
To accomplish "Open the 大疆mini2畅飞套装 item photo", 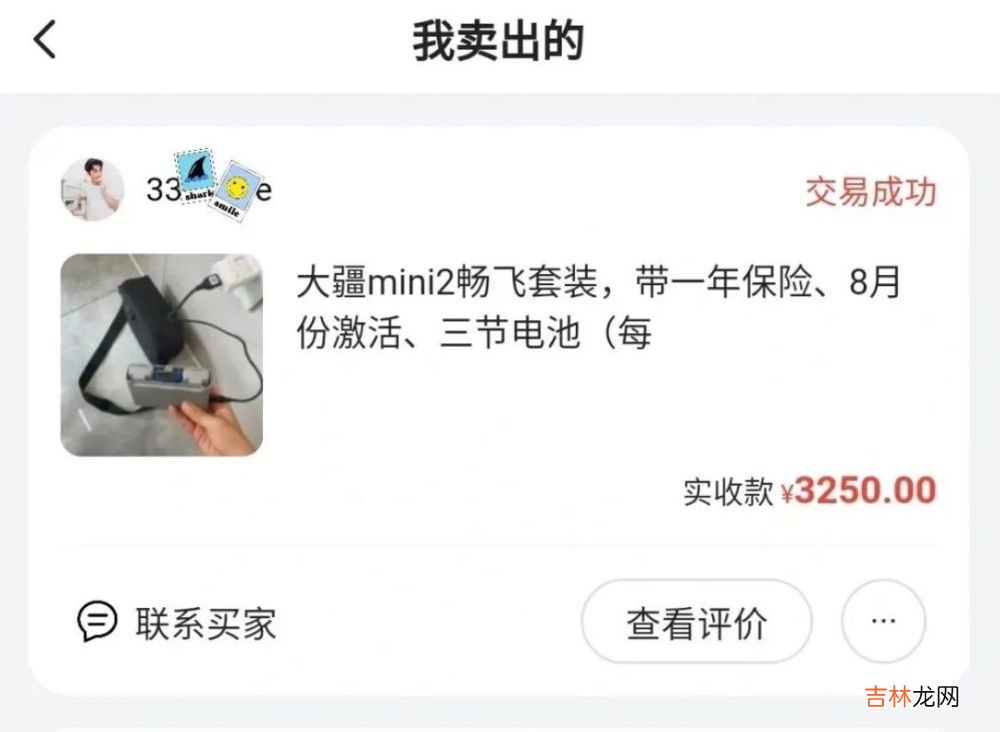I will tap(161, 355).
